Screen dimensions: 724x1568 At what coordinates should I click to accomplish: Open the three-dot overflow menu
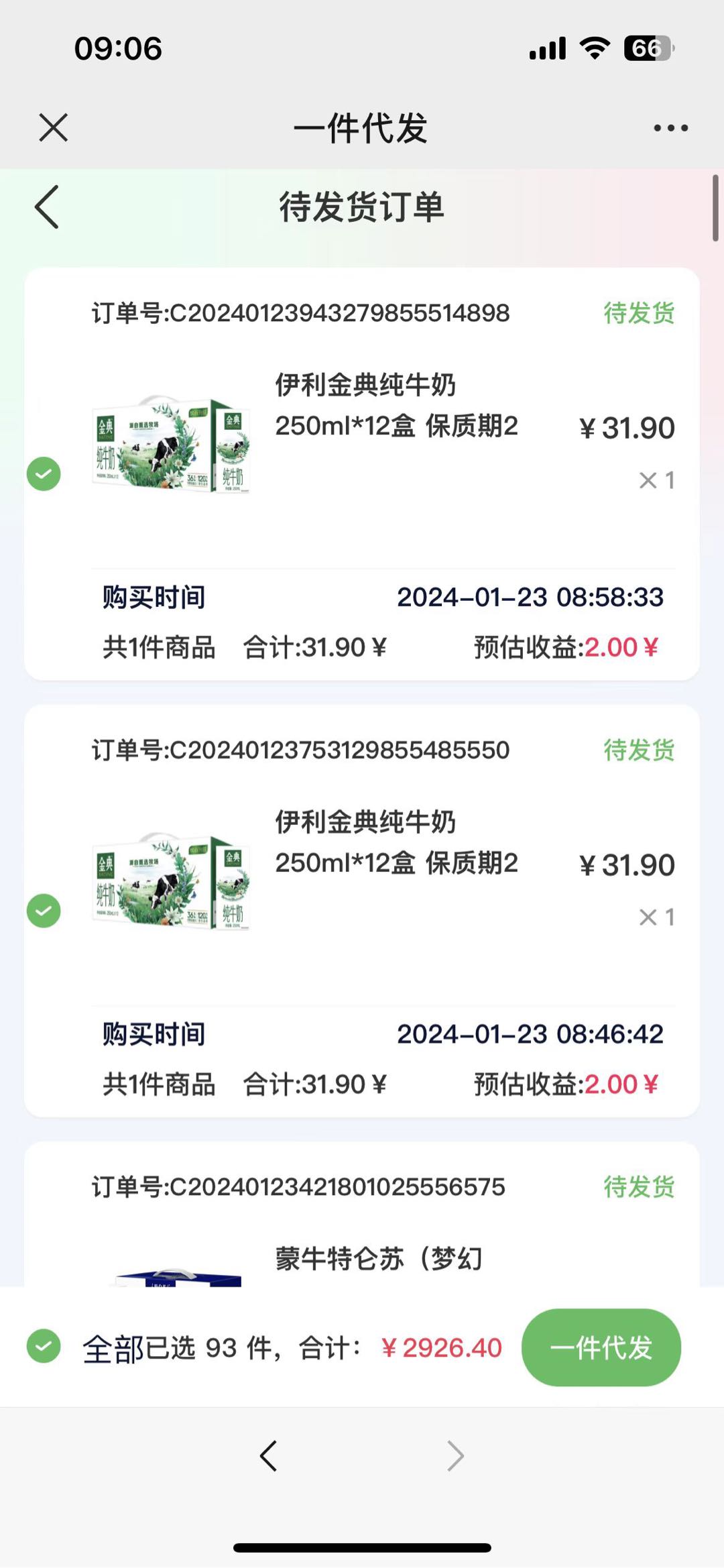click(670, 127)
